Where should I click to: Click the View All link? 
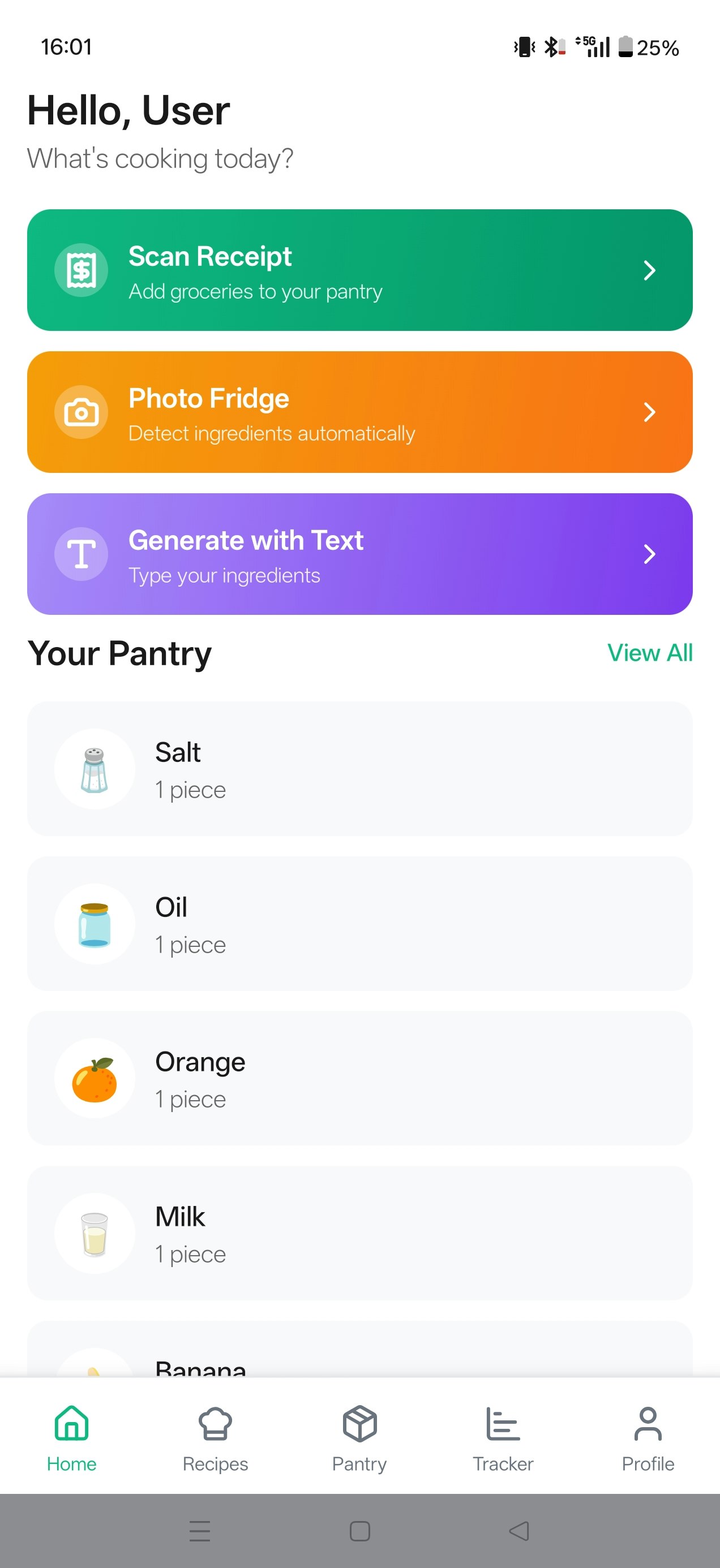pos(649,653)
